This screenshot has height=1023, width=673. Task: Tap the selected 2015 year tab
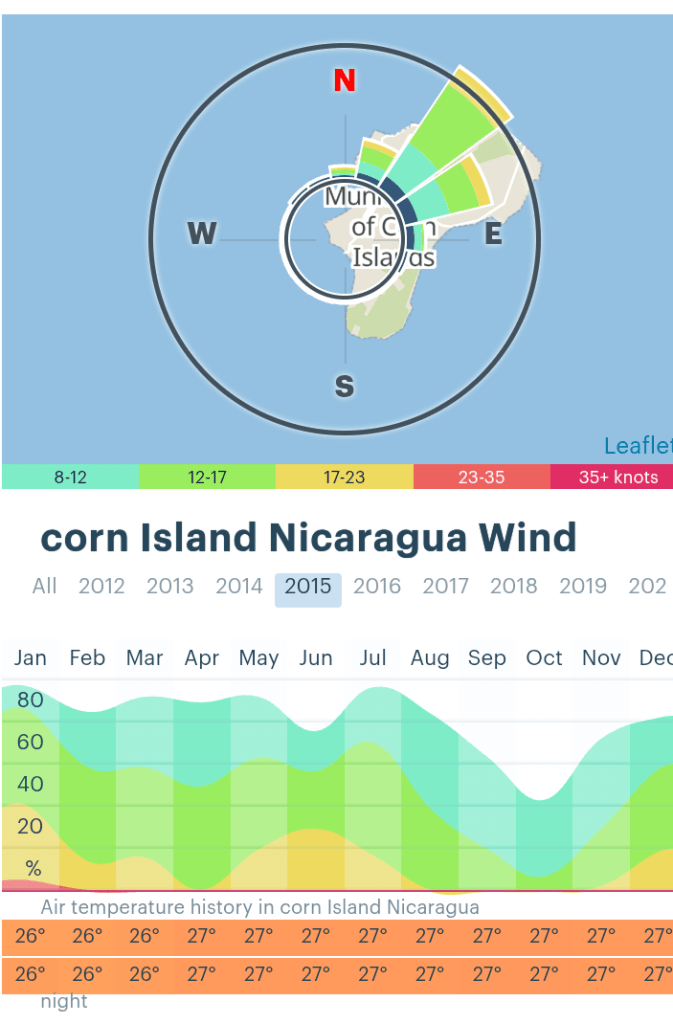(308, 586)
